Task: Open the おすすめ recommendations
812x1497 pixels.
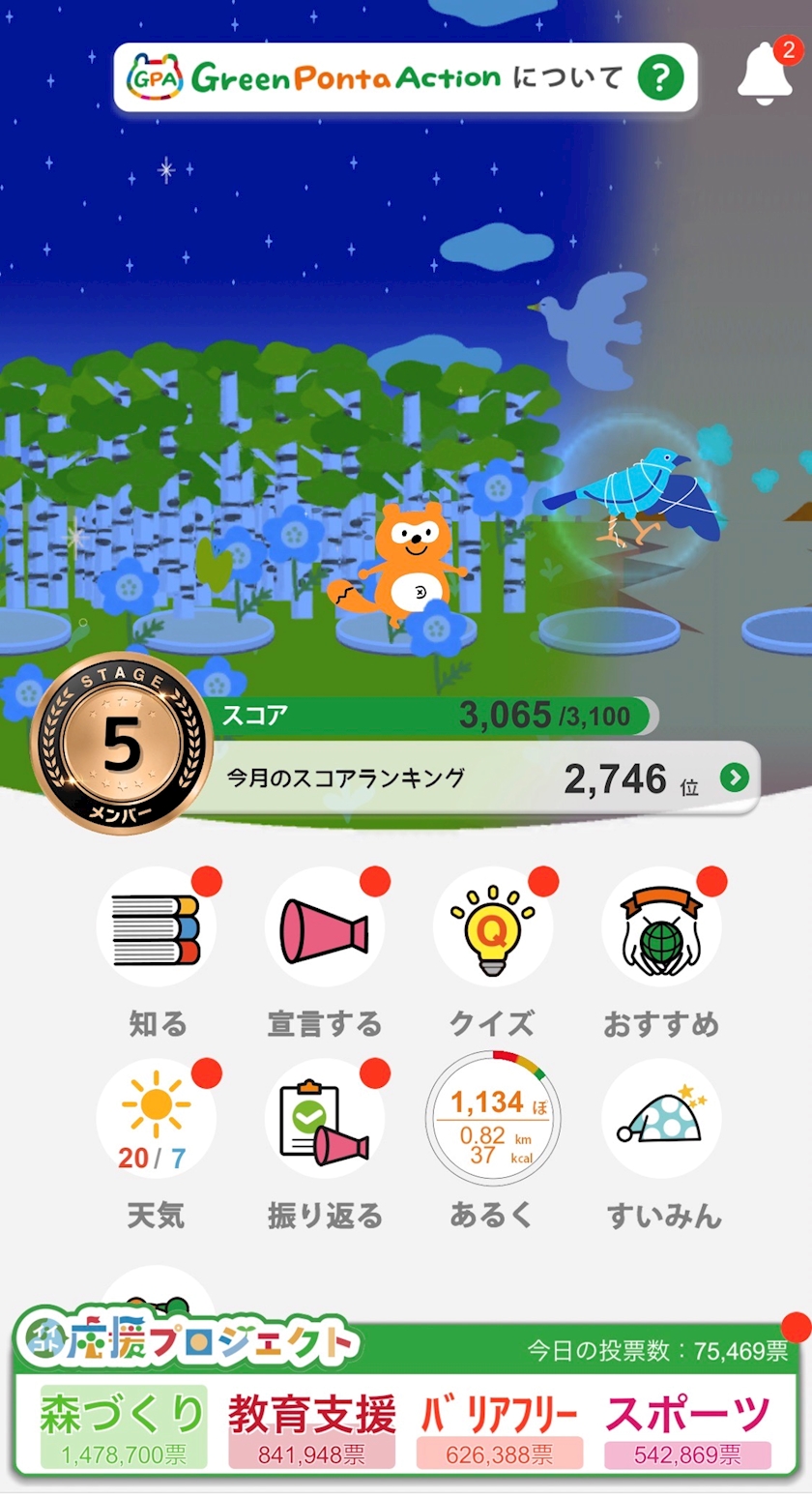Action: (661, 926)
